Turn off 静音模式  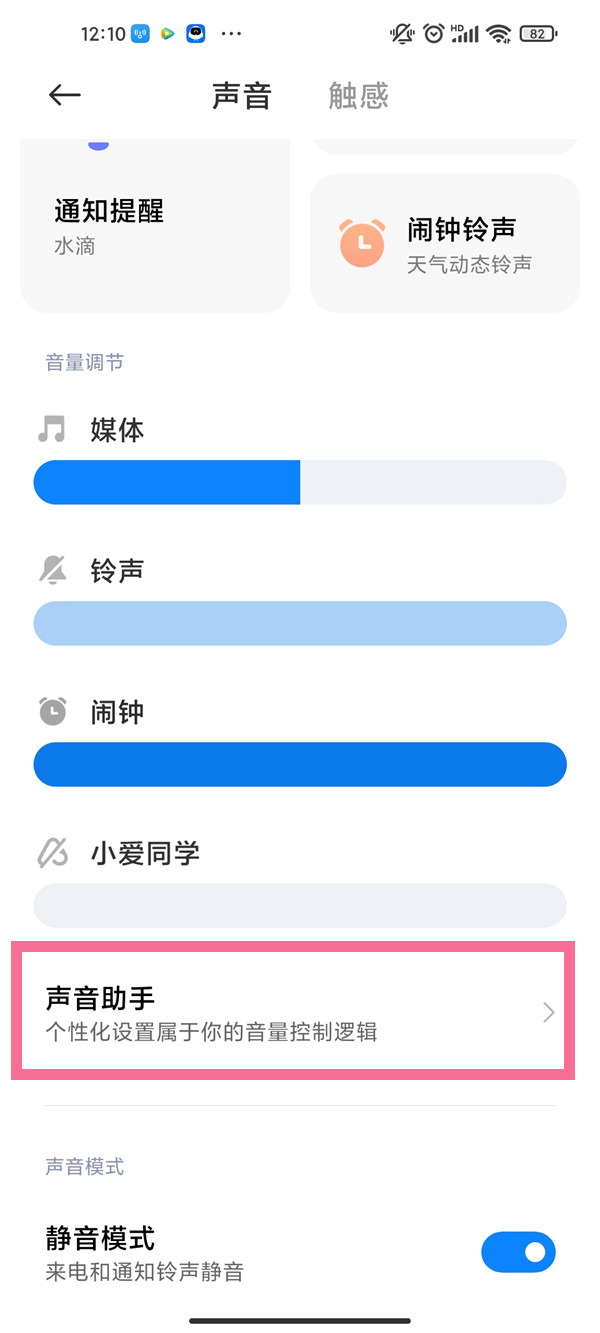click(x=518, y=1251)
